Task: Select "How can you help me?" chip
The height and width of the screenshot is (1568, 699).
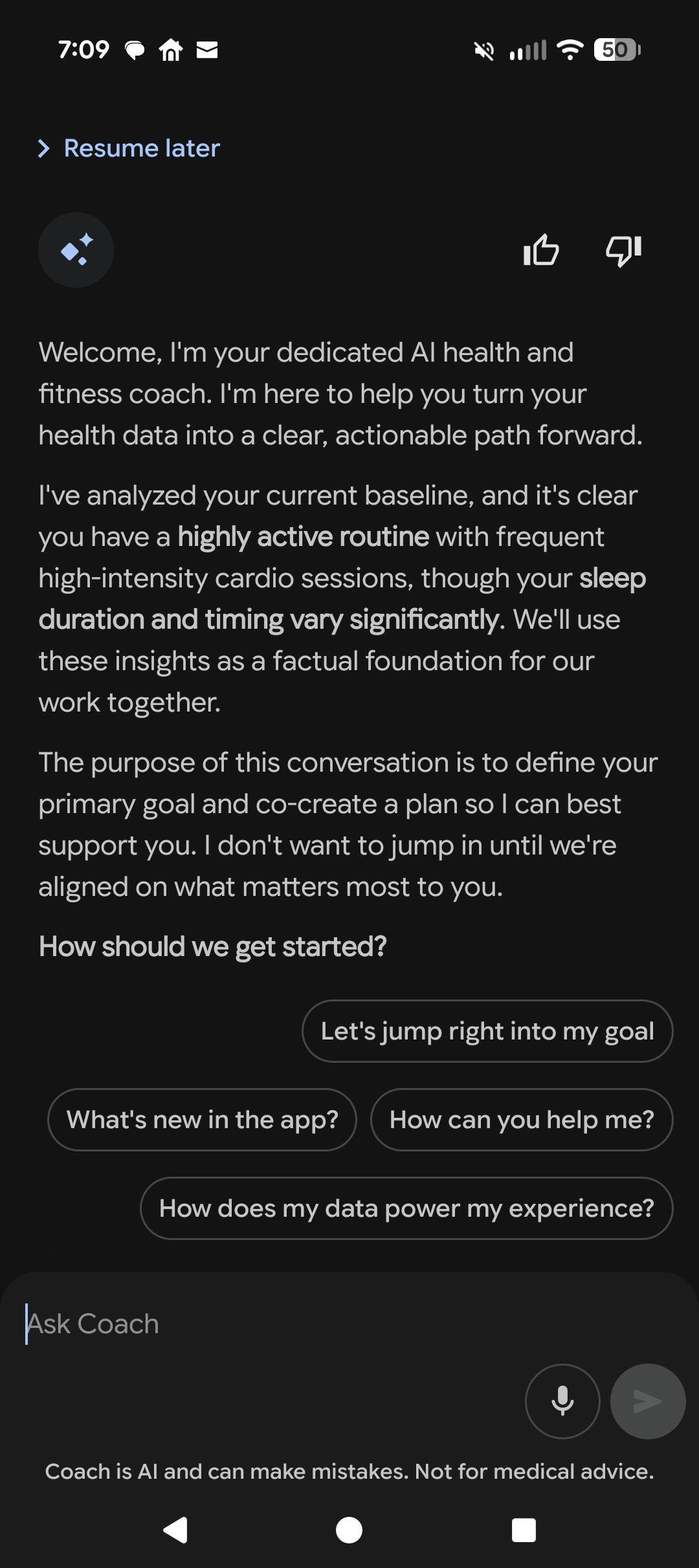Action: (522, 1120)
